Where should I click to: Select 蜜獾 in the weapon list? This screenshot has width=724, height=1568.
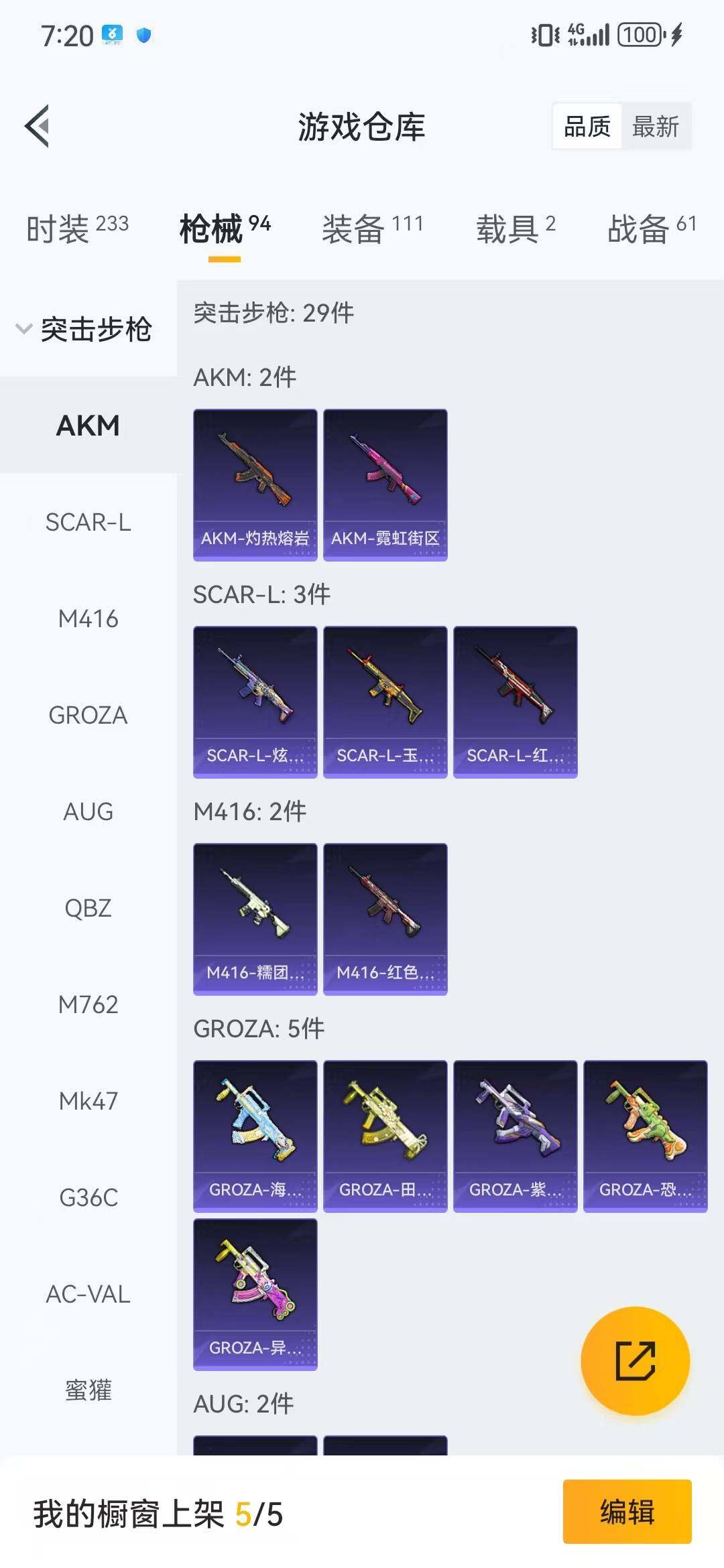click(x=88, y=1390)
